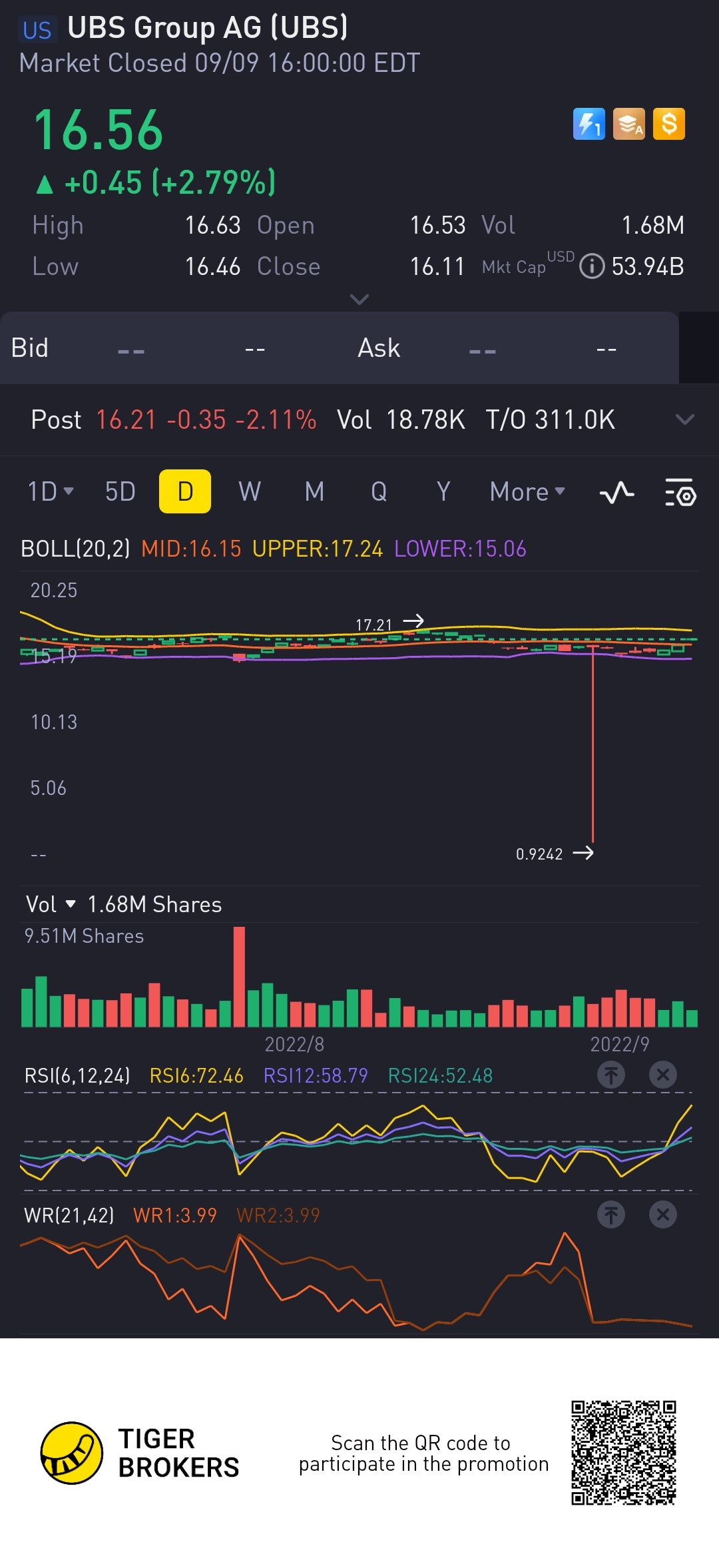The width and height of the screenshot is (719, 1568).
Task: Open the More timeframes dropdown
Action: (x=527, y=492)
